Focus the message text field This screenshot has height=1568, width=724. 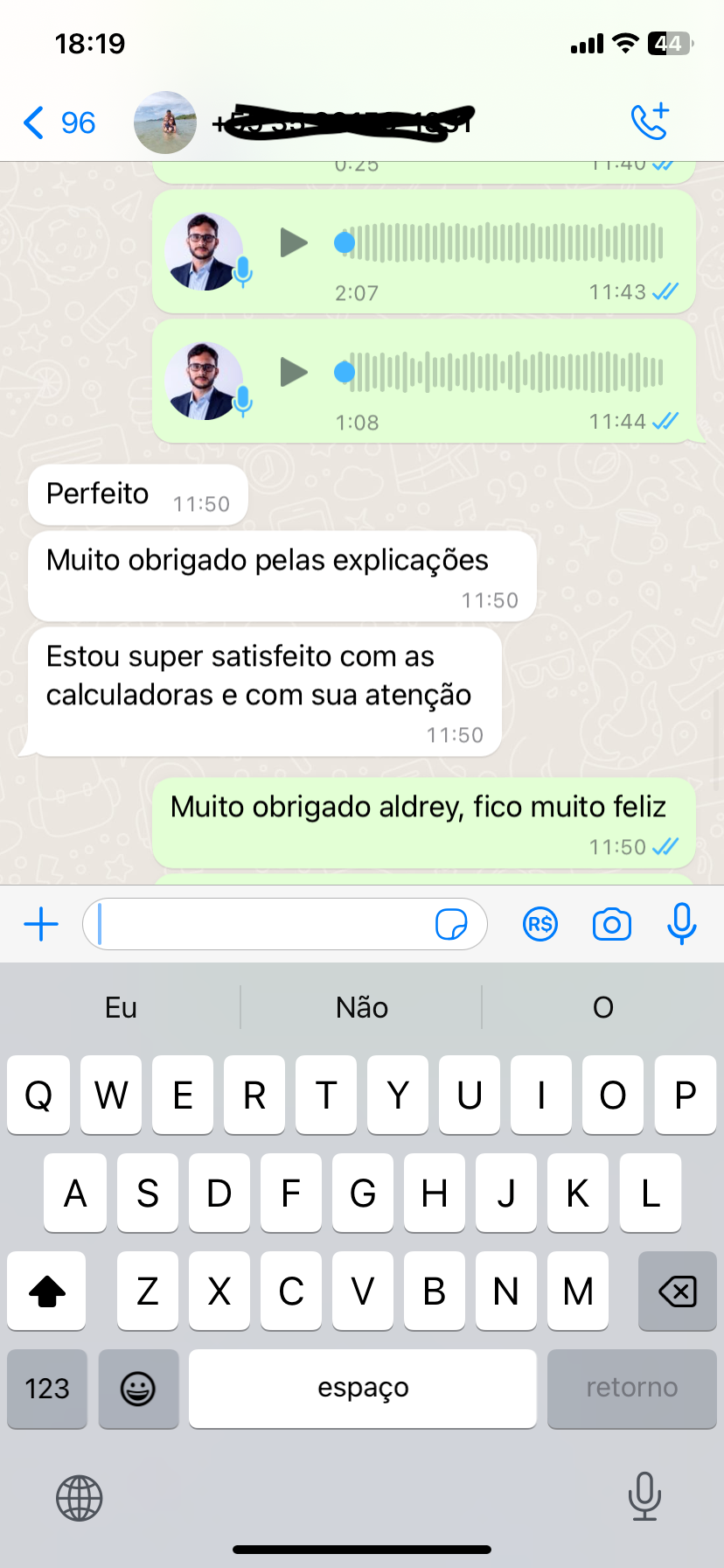[x=262, y=924]
